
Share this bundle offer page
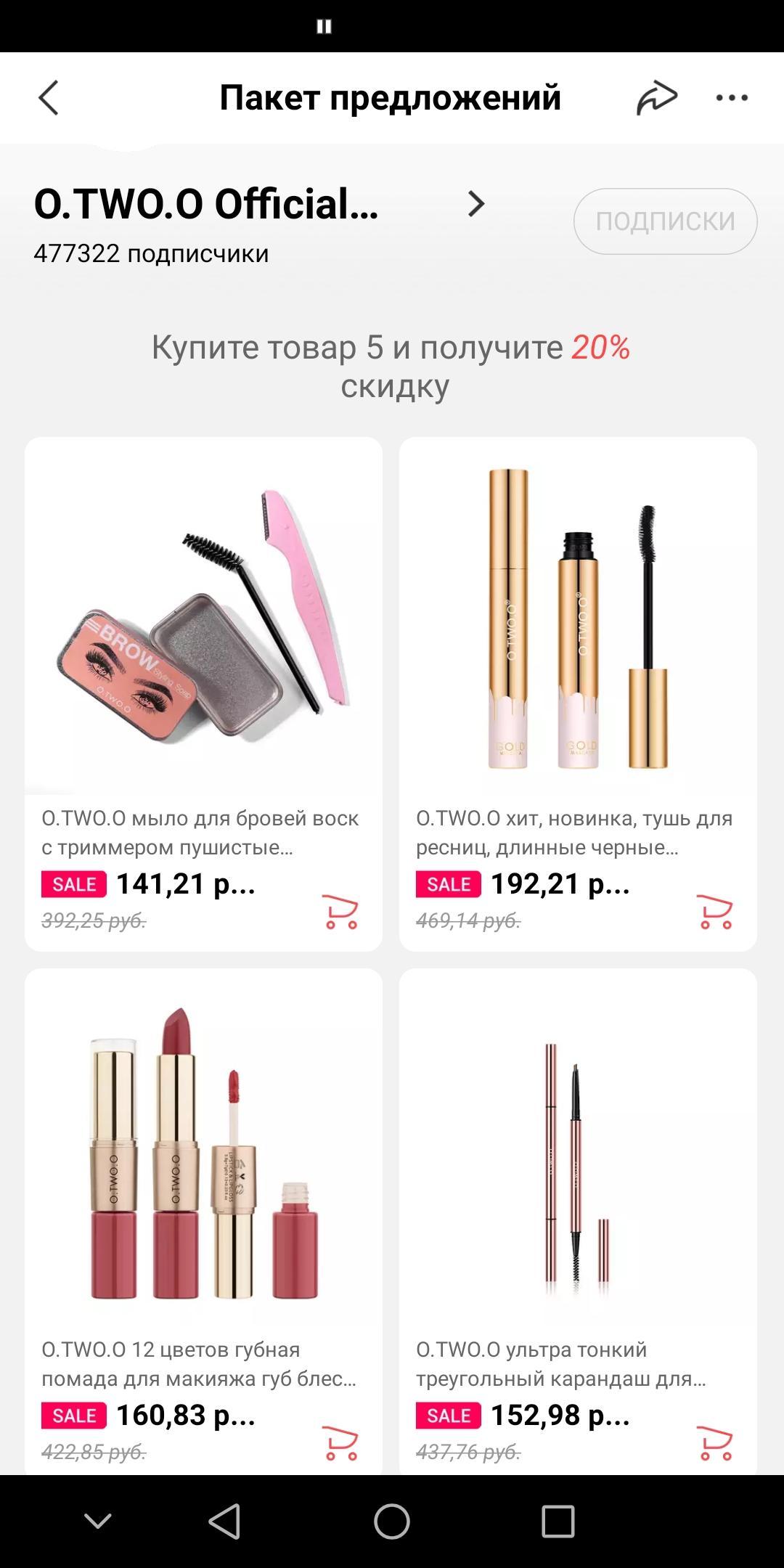point(657,98)
